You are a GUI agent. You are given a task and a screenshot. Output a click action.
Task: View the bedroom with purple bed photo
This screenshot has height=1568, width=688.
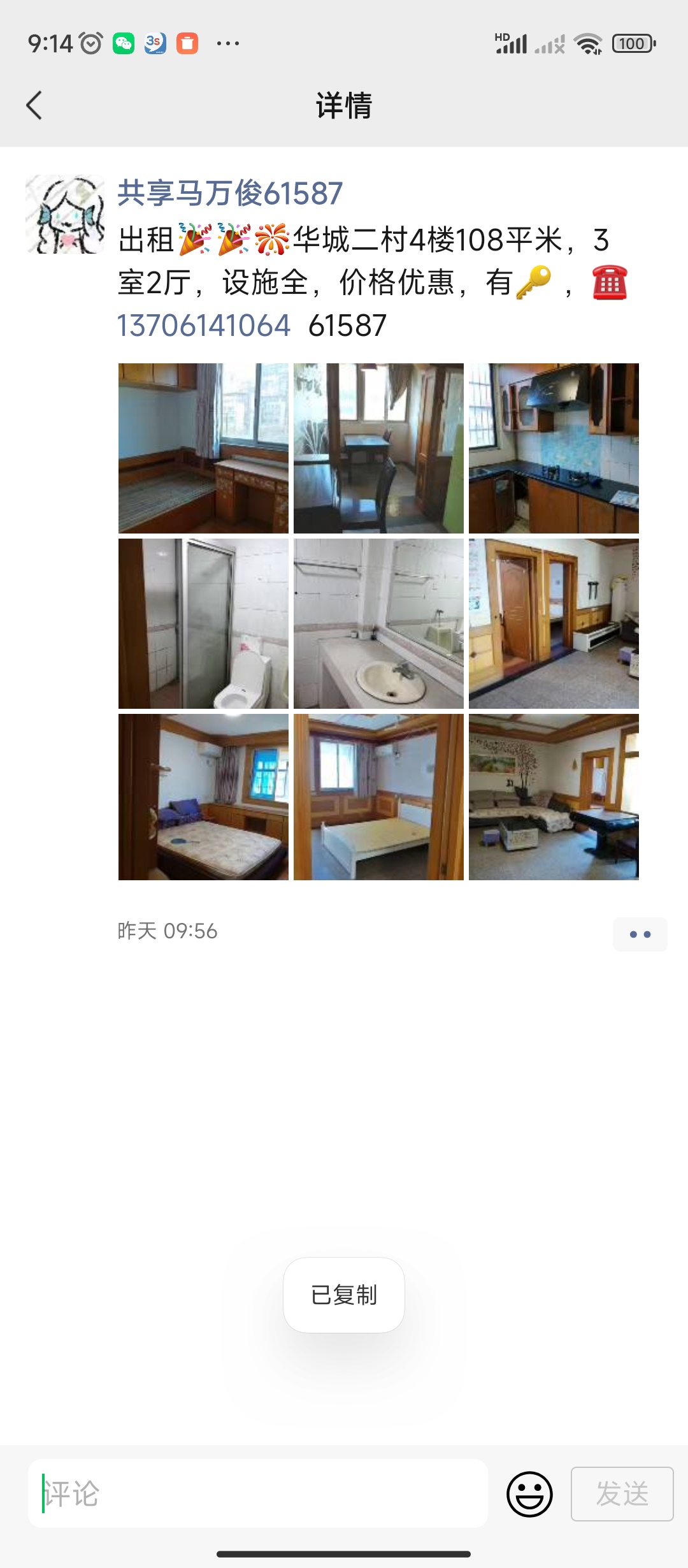[203, 797]
